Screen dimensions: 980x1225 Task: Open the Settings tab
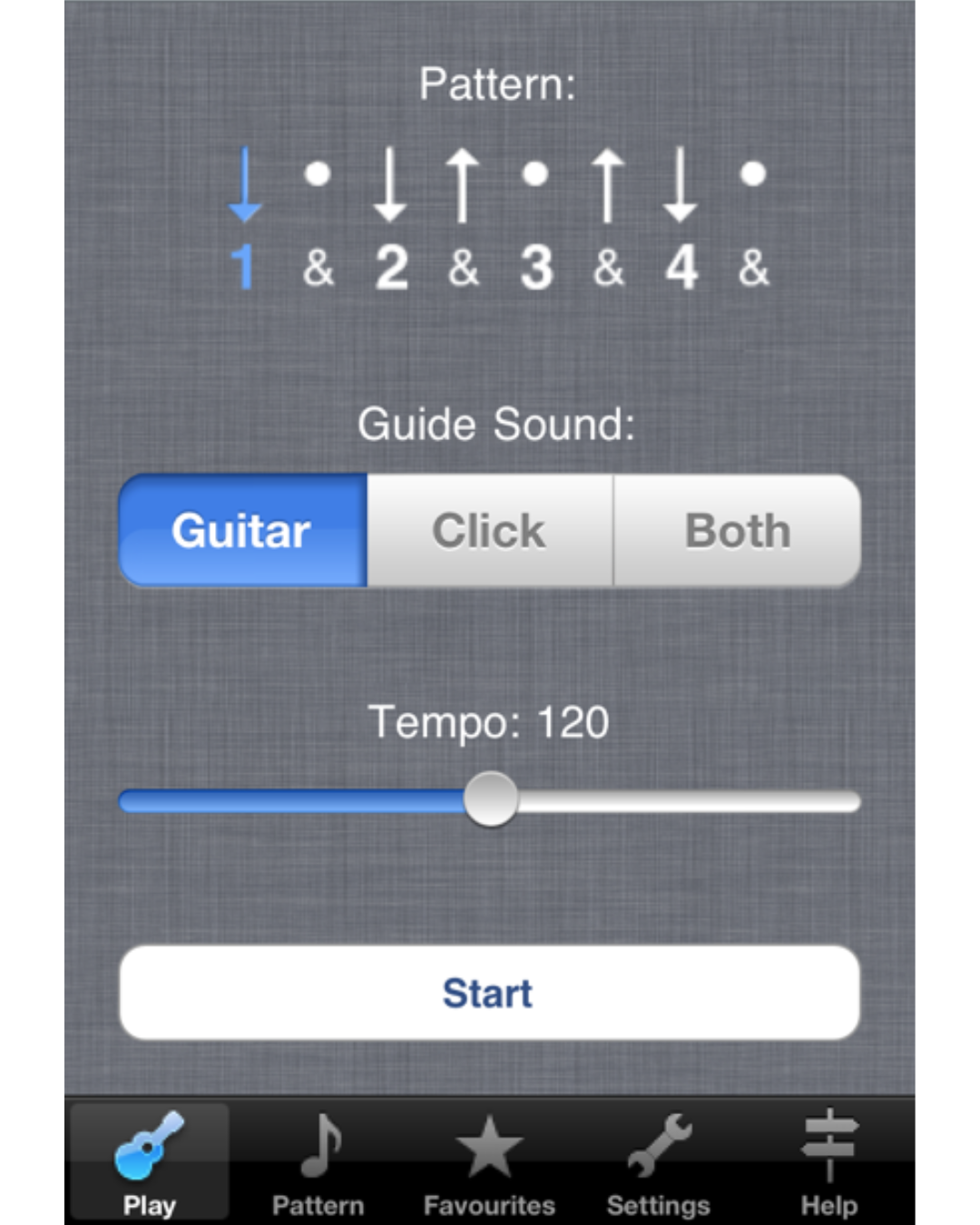click(x=659, y=1162)
